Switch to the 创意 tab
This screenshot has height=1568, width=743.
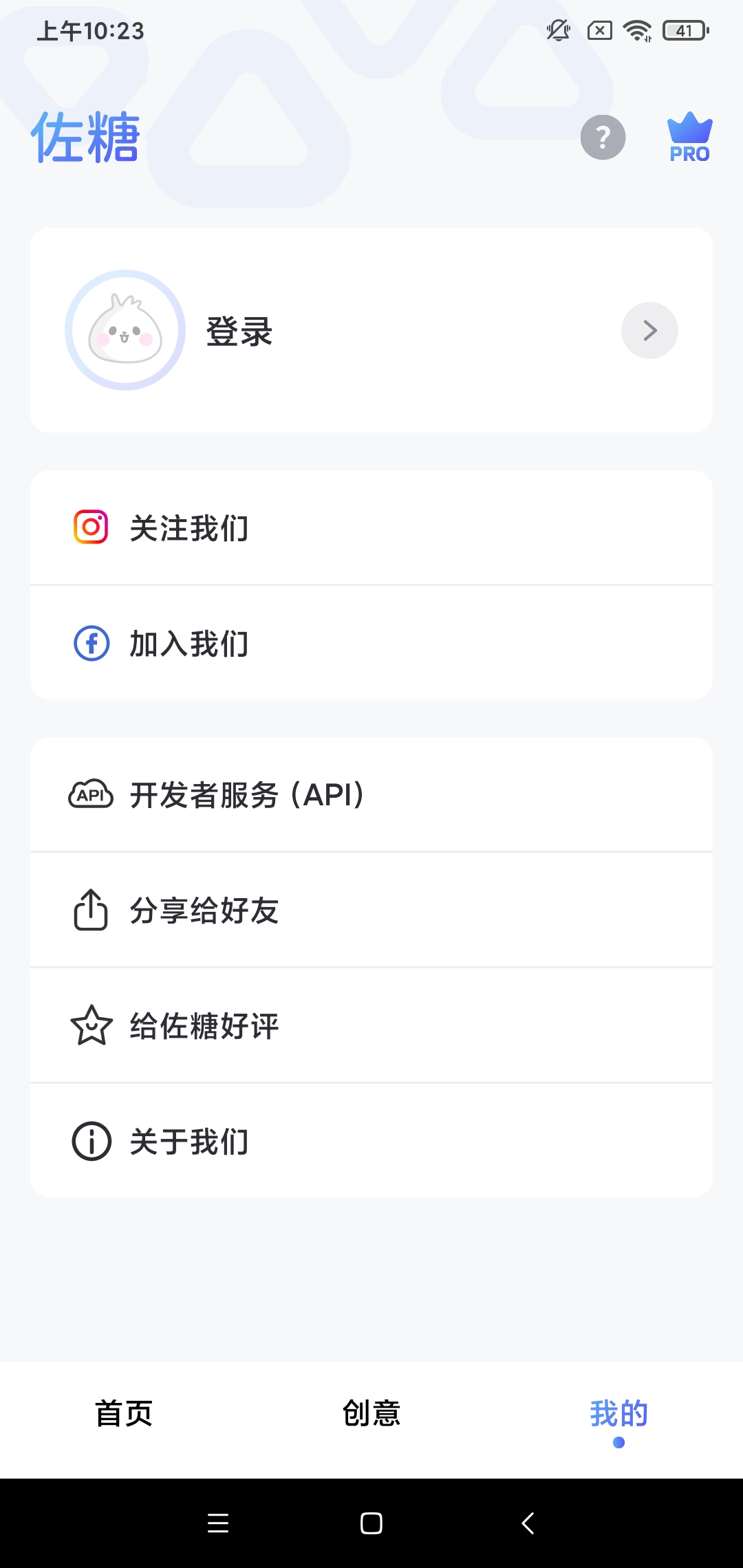(x=371, y=1414)
